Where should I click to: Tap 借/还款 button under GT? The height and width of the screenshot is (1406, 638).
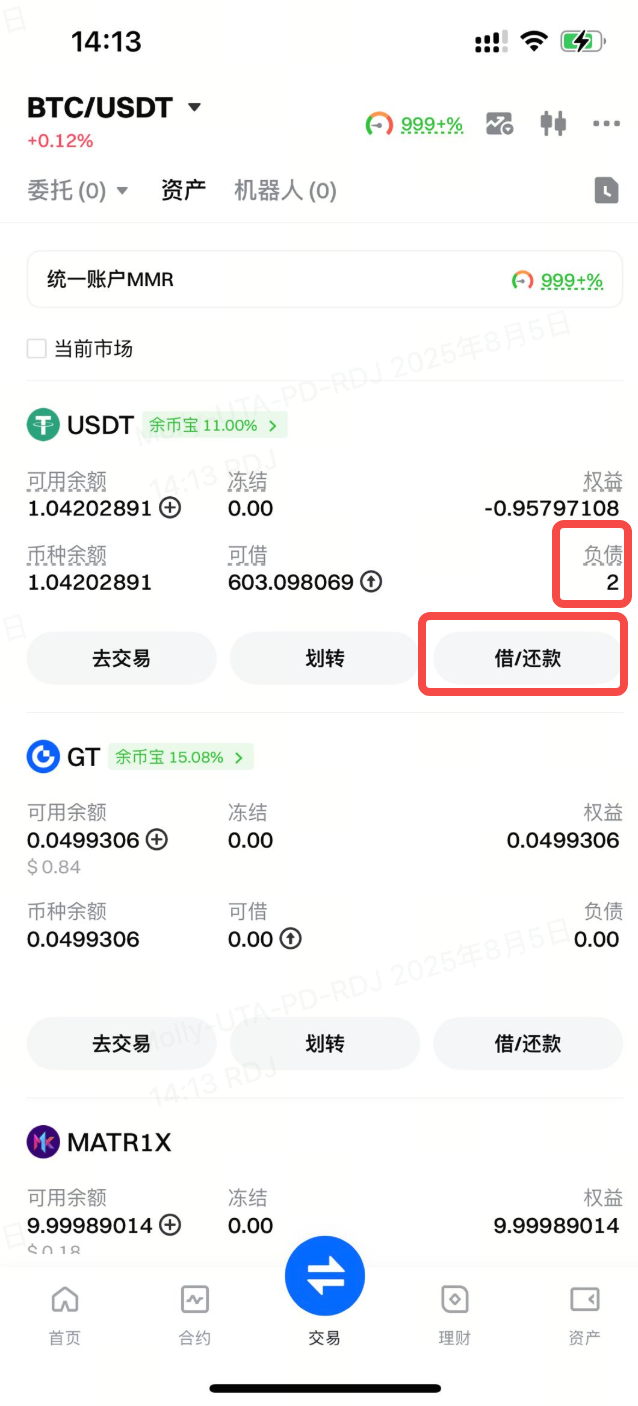pyautogui.click(x=528, y=1044)
